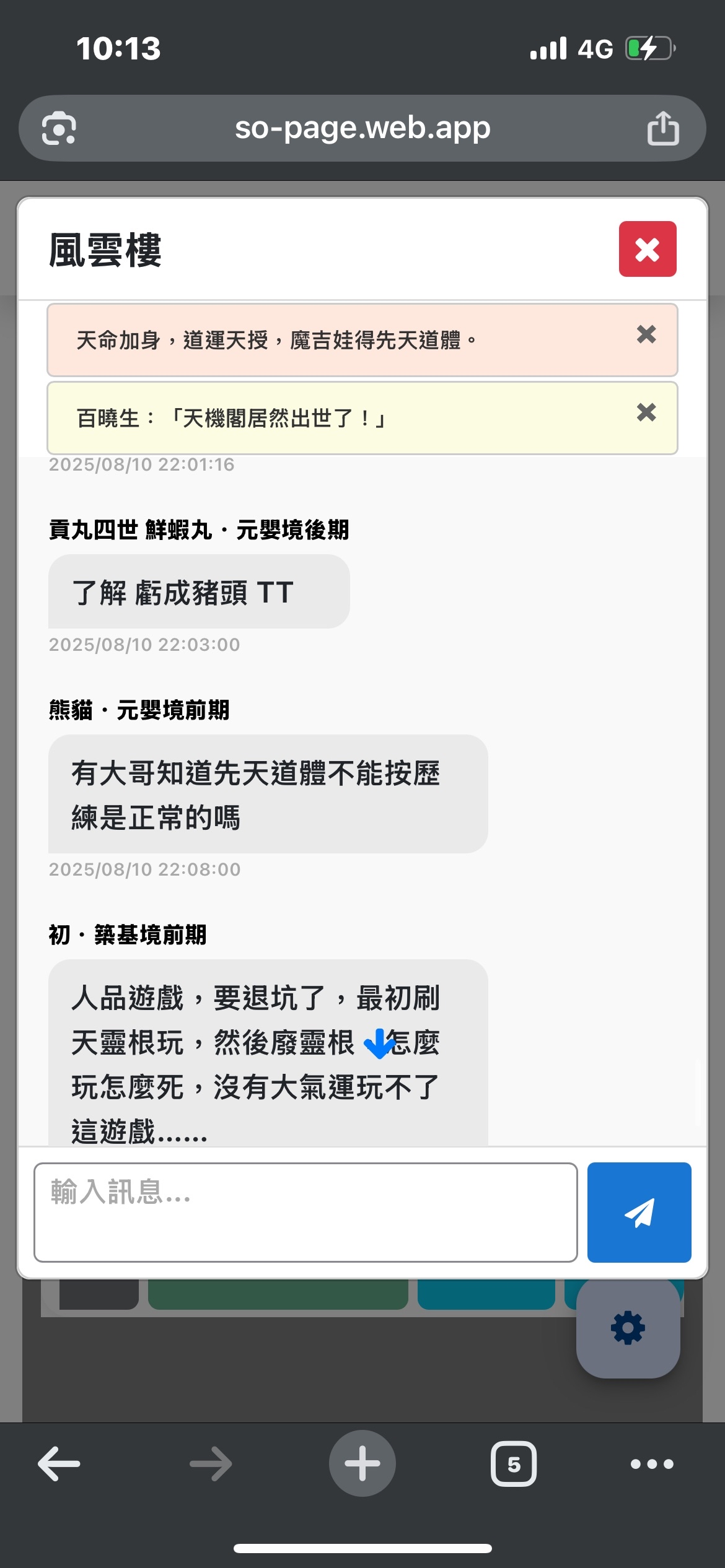Share the current page
725x1568 pixels.
click(663, 128)
